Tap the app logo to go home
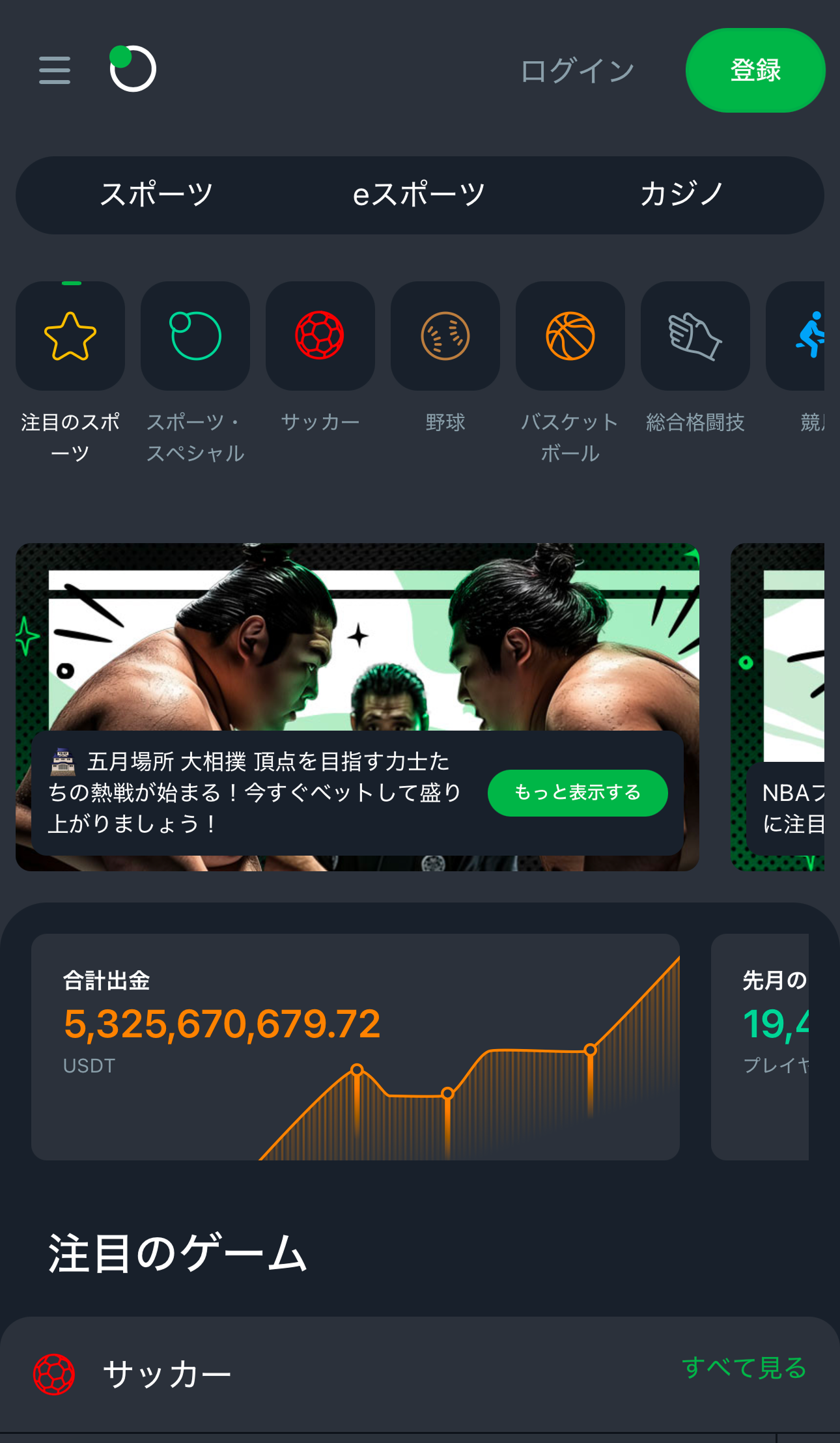The image size is (840, 1443). (133, 68)
